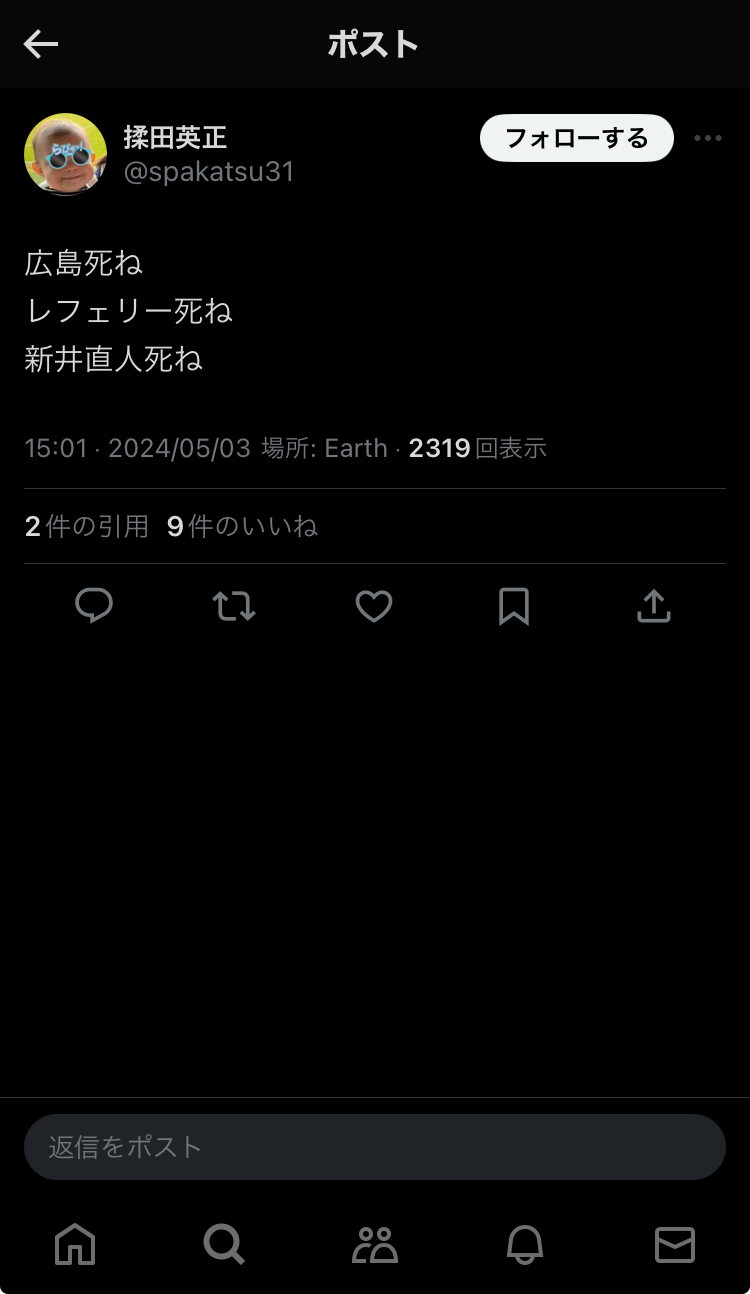Like this post with the heart
The width and height of the screenshot is (750, 1294).
pos(374,606)
